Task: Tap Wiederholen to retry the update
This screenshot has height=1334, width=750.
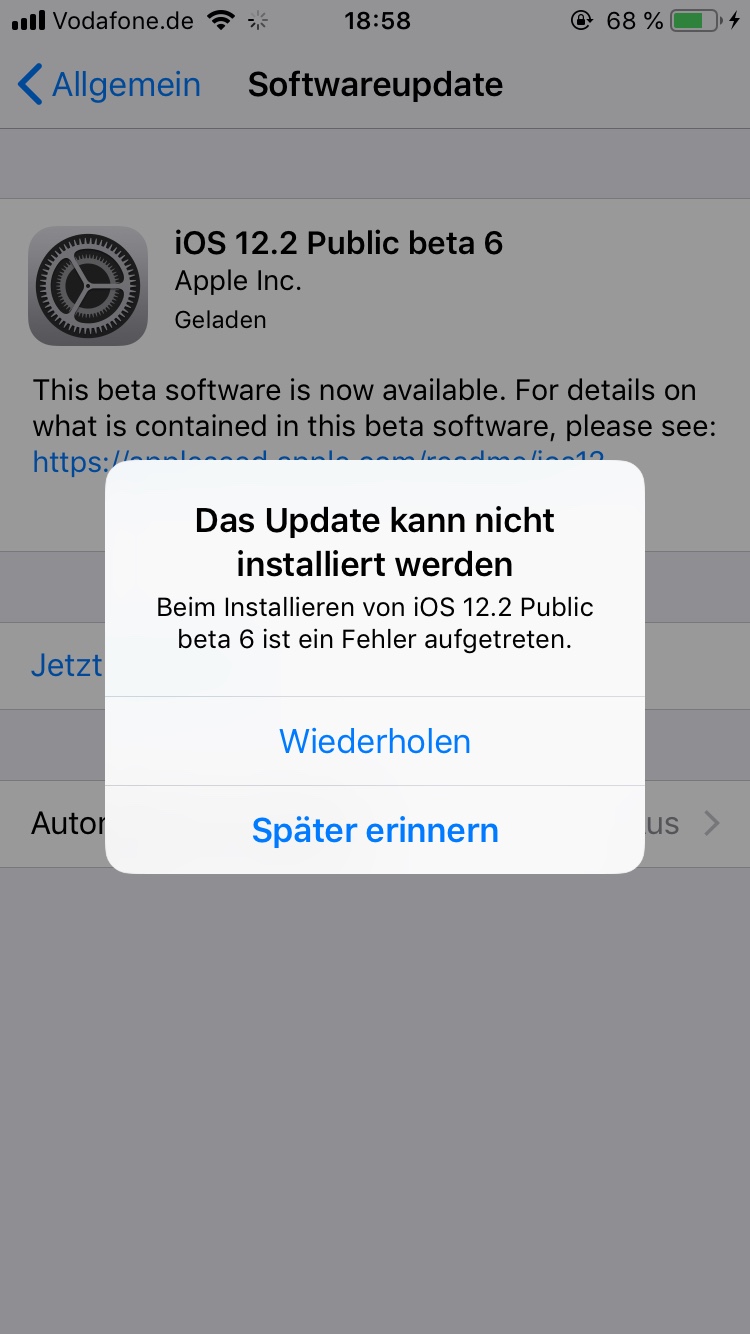Action: click(x=375, y=741)
